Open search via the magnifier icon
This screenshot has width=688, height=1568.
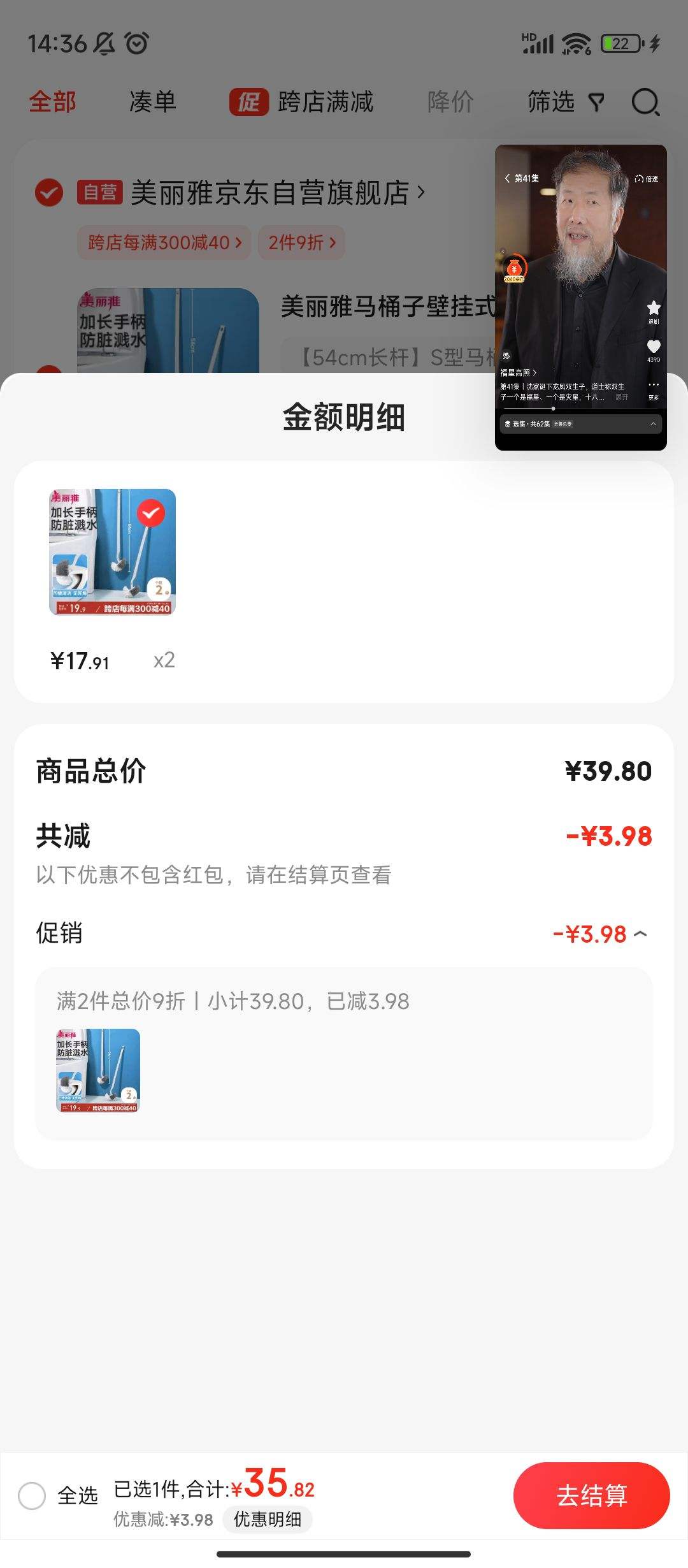(646, 103)
